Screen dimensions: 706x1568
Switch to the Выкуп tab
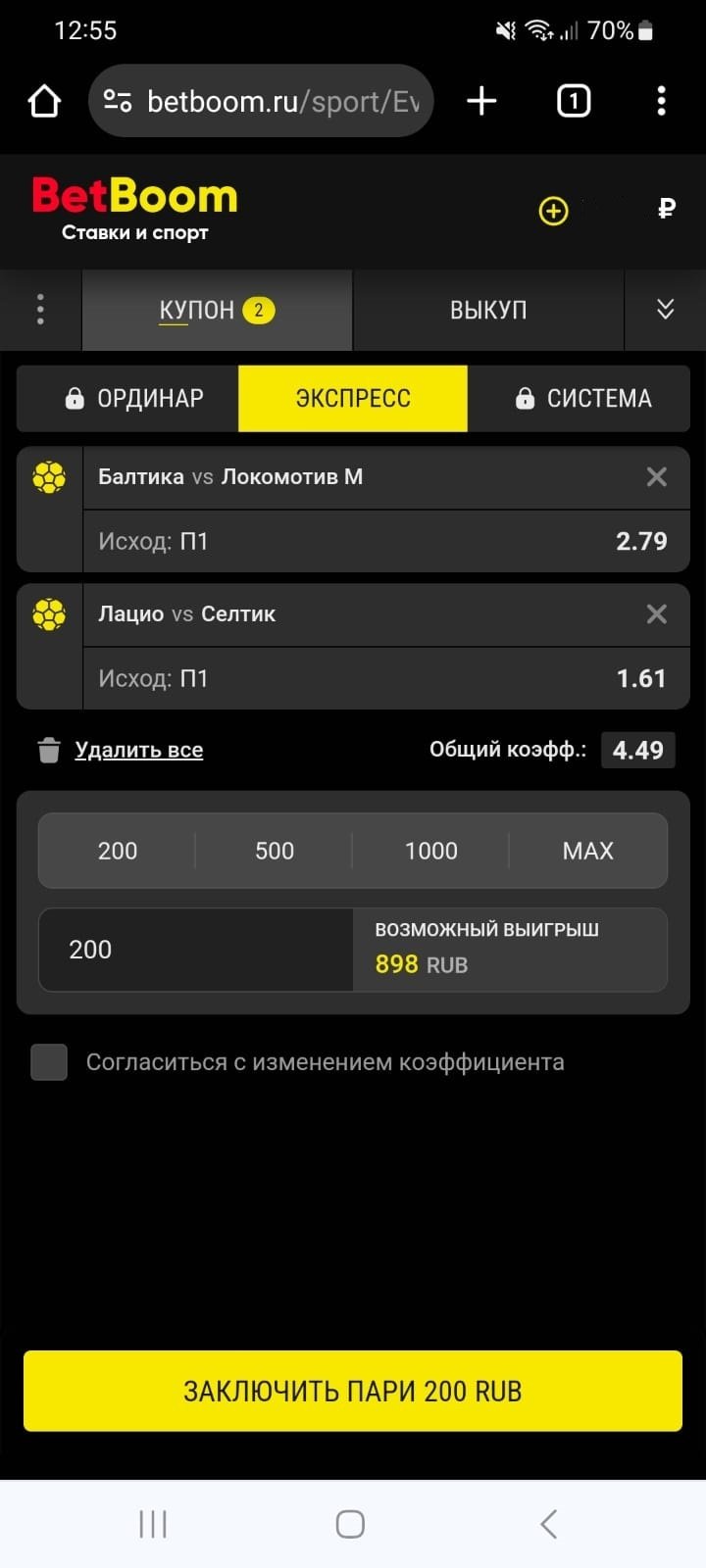(488, 311)
